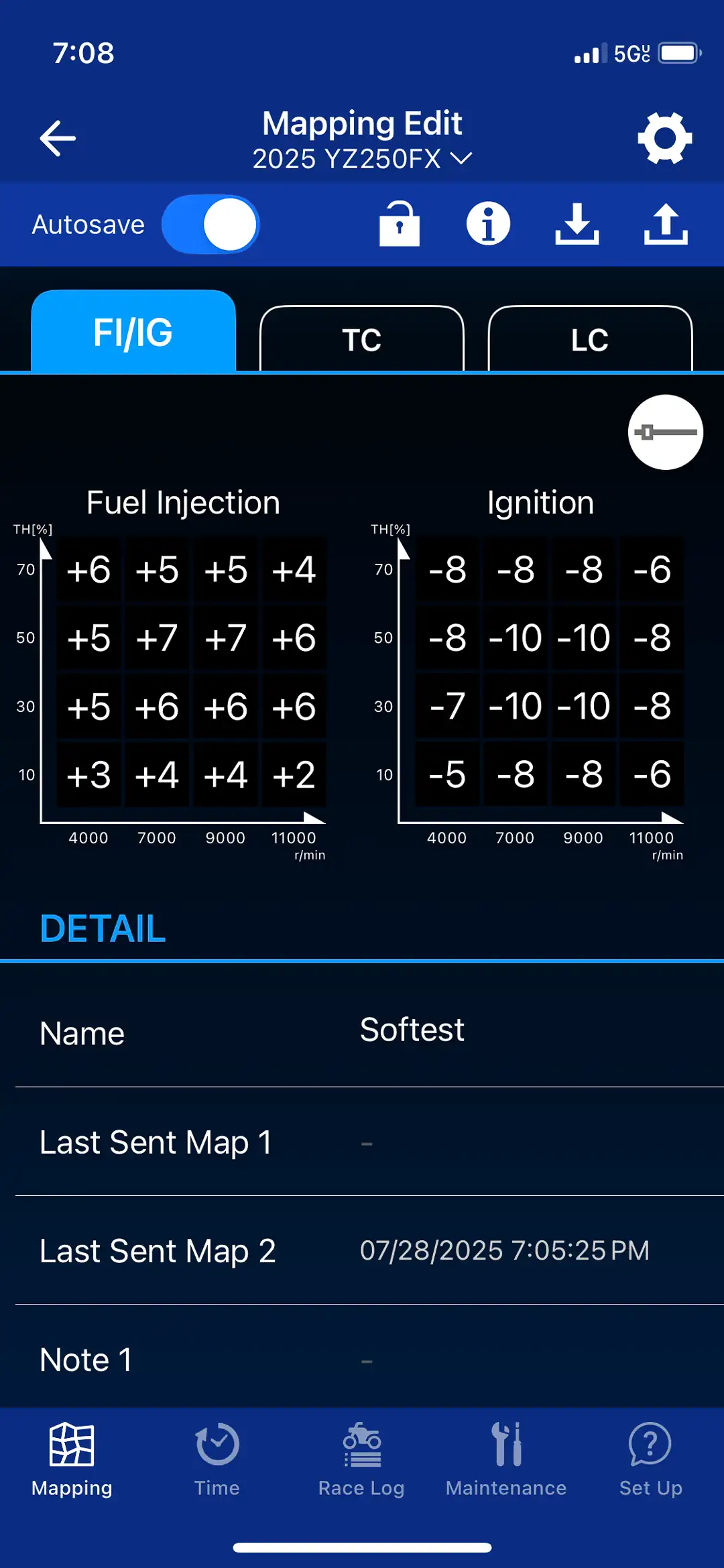The image size is (724, 1568).
Task: Select the FI/IG tab
Action: click(x=133, y=331)
